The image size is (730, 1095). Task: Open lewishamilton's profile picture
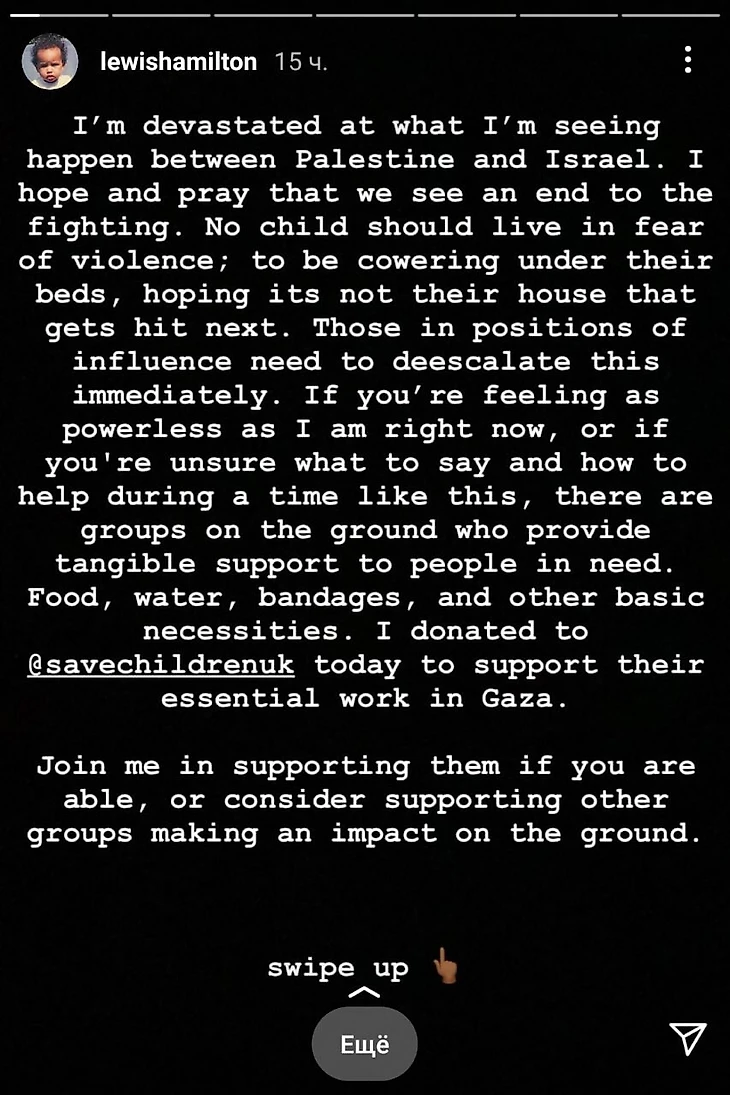pyautogui.click(x=50, y=62)
